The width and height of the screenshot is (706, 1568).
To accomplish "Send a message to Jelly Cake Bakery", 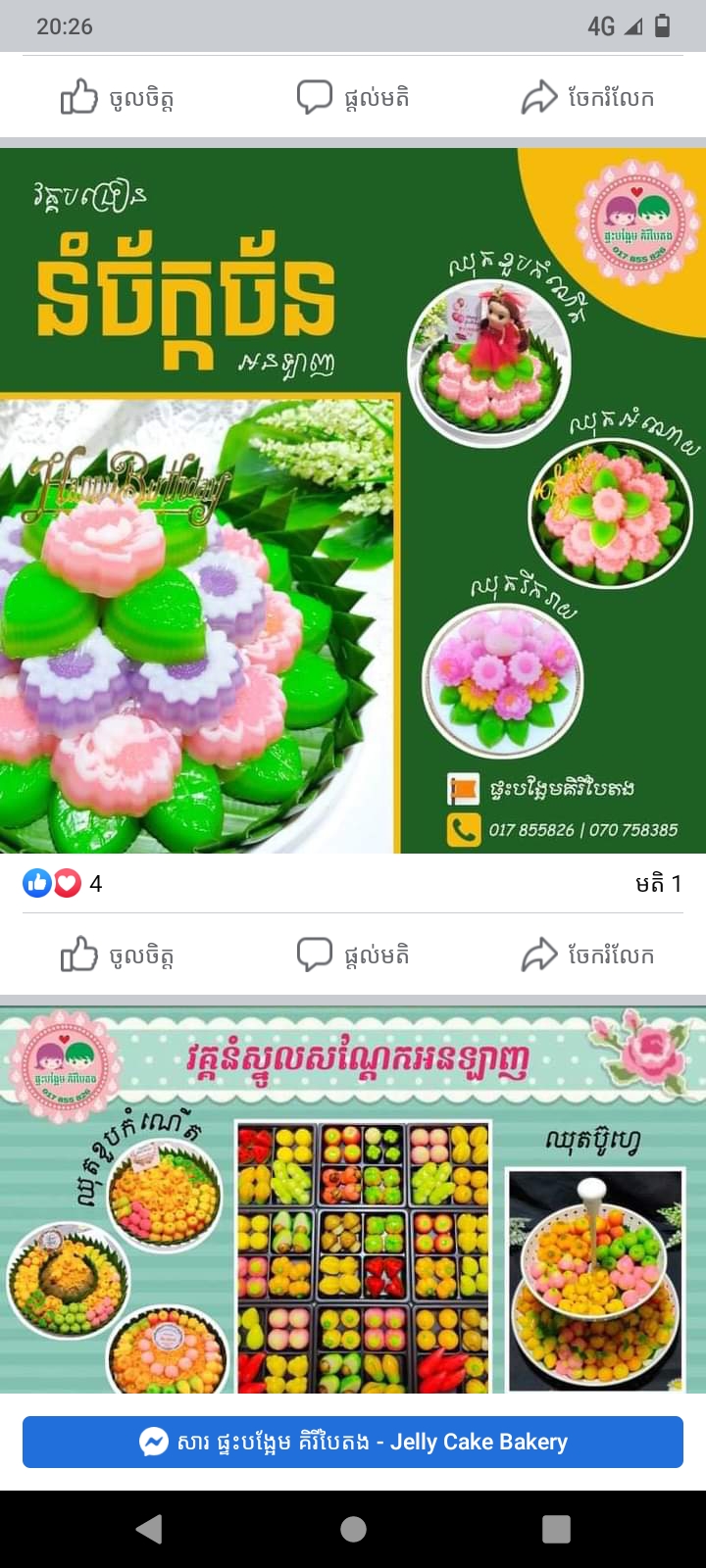I will pos(353,1442).
